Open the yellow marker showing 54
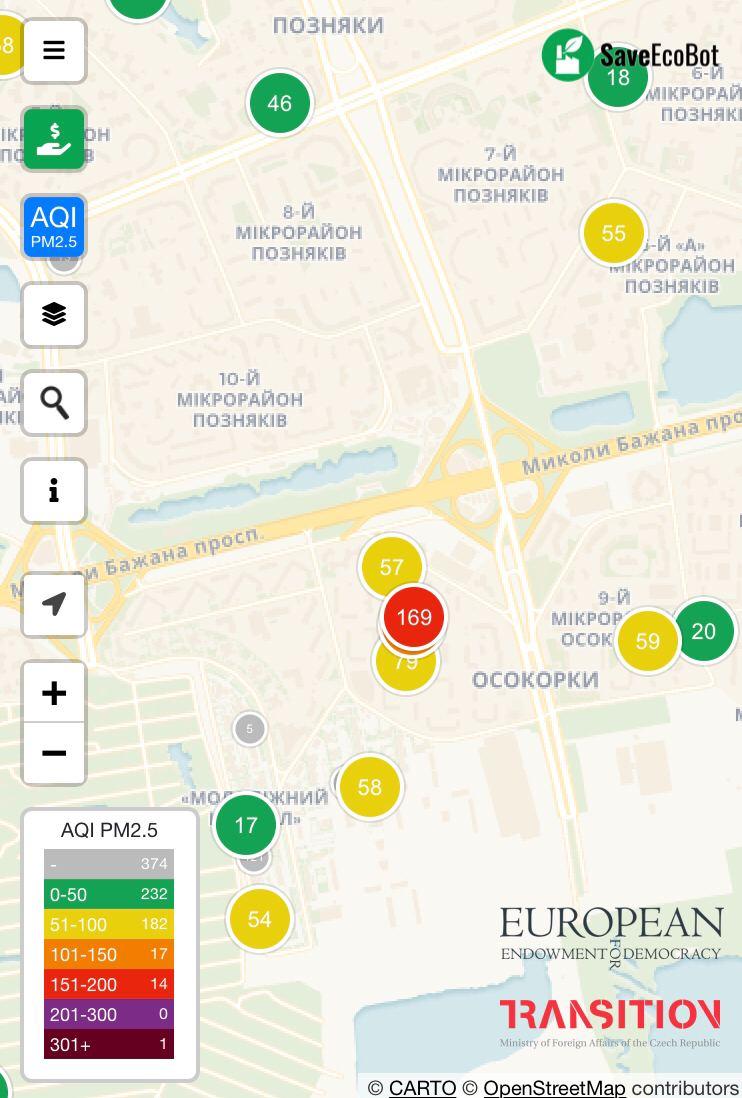742x1098 pixels. click(259, 918)
